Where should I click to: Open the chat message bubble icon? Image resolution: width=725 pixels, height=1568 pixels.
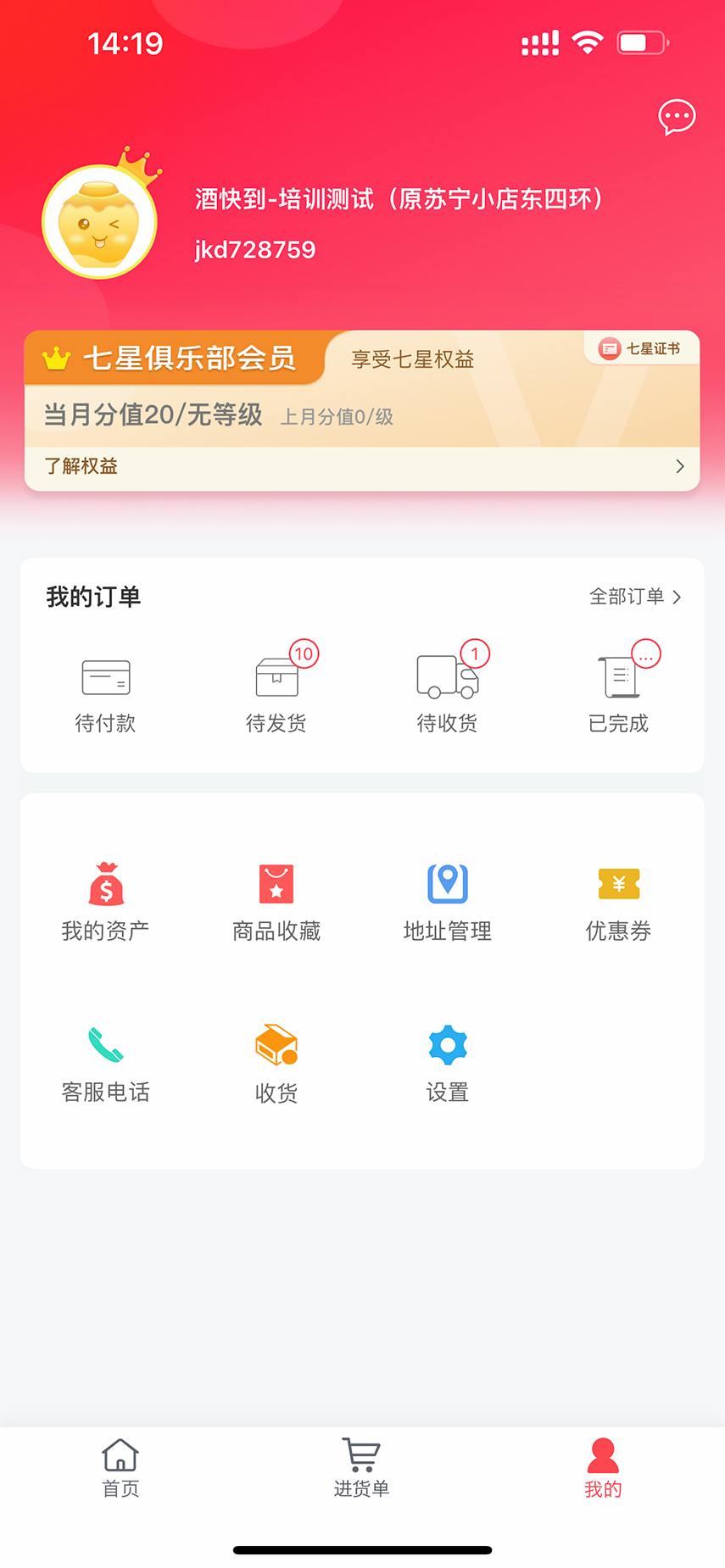677,118
